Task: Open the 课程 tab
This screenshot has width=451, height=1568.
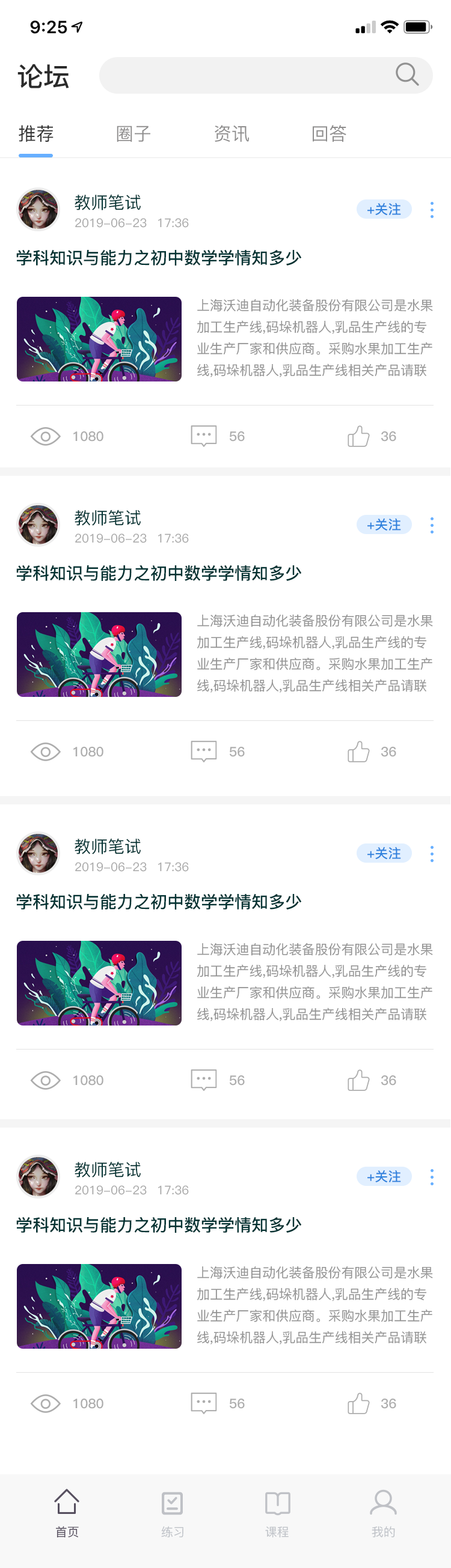Action: [277, 1513]
